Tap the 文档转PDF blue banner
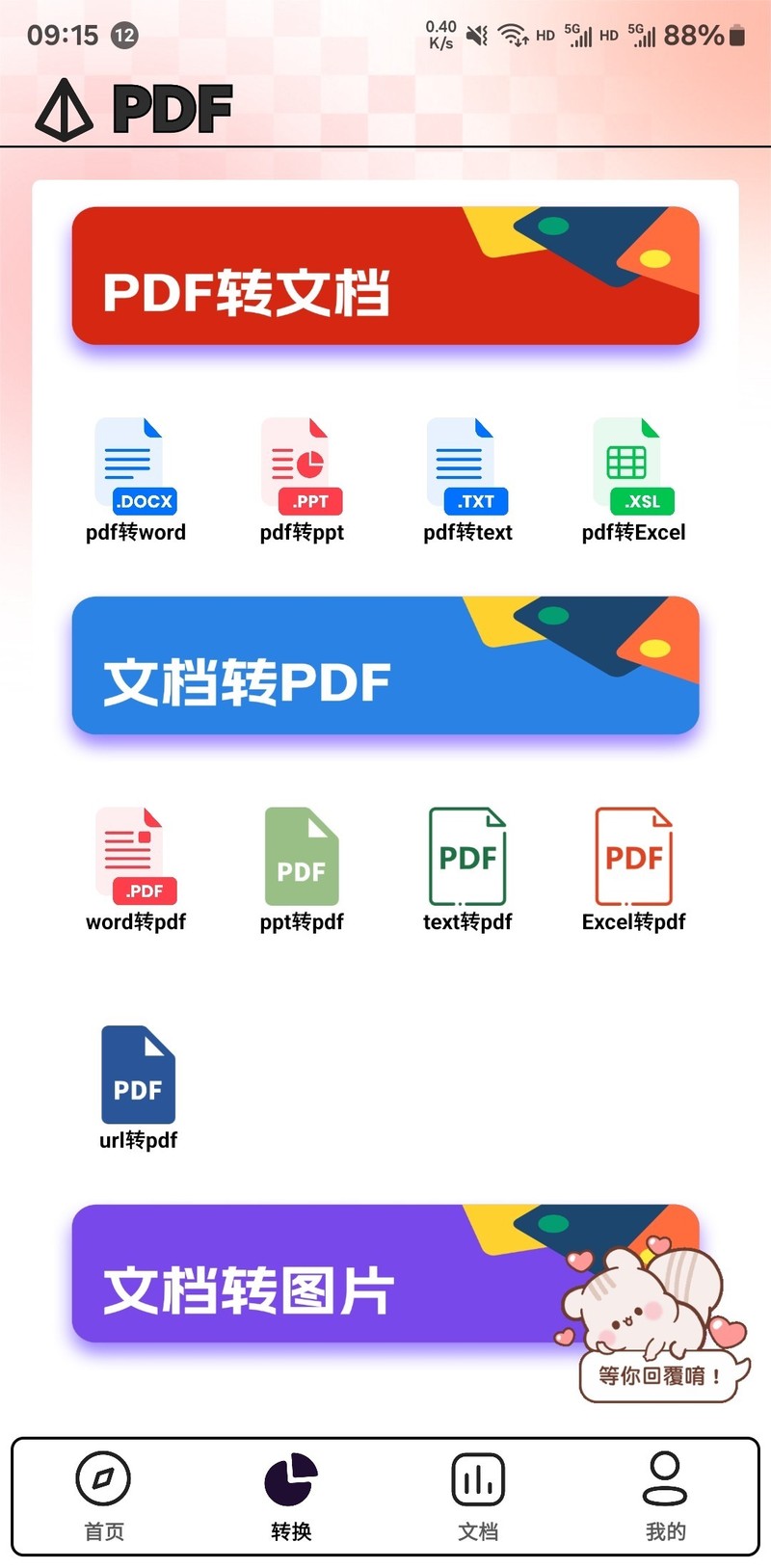 [385, 665]
